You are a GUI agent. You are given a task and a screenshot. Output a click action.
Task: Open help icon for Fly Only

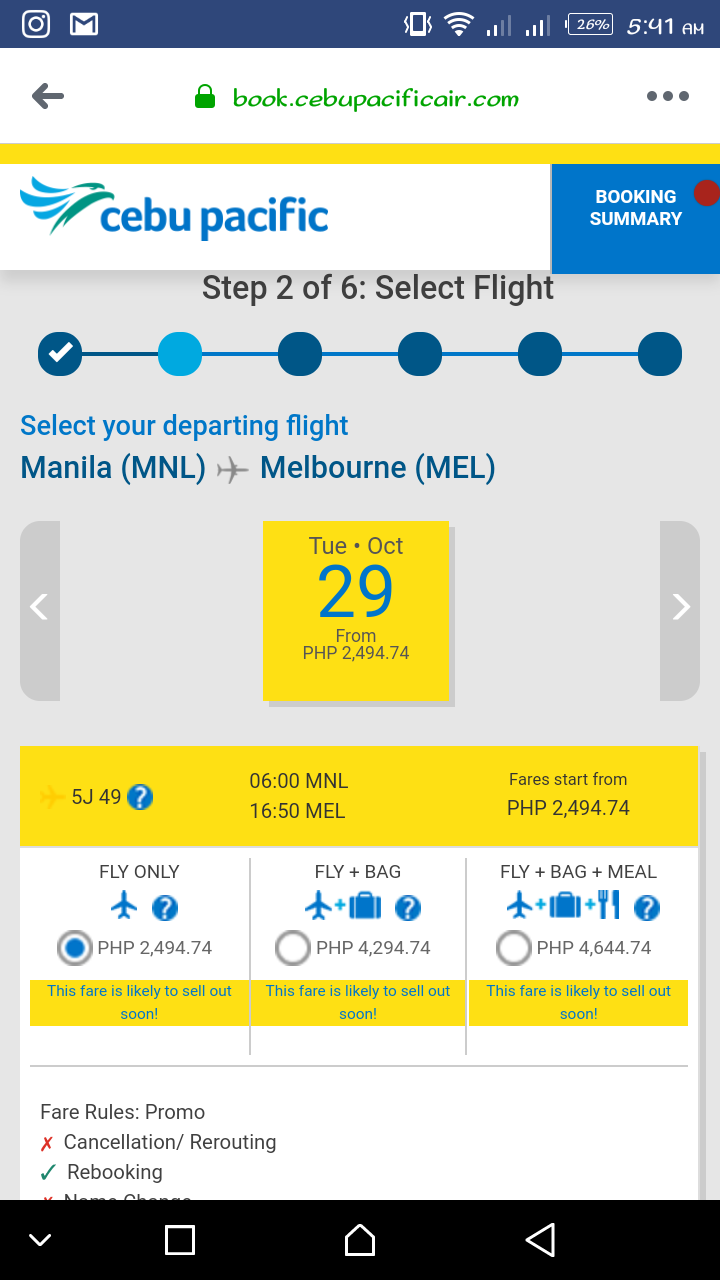pyautogui.click(x=165, y=908)
